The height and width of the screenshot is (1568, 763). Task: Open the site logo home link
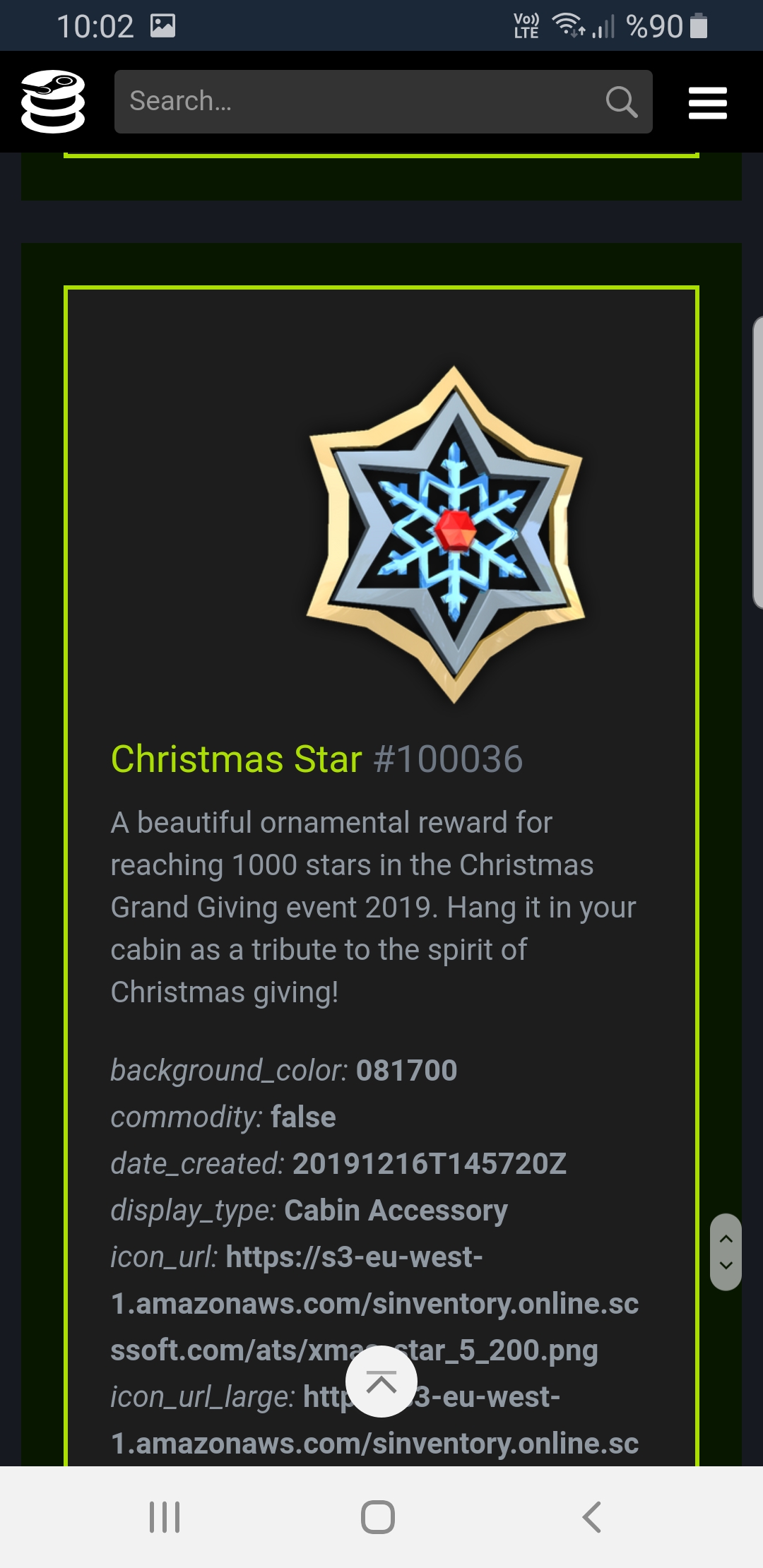[53, 102]
